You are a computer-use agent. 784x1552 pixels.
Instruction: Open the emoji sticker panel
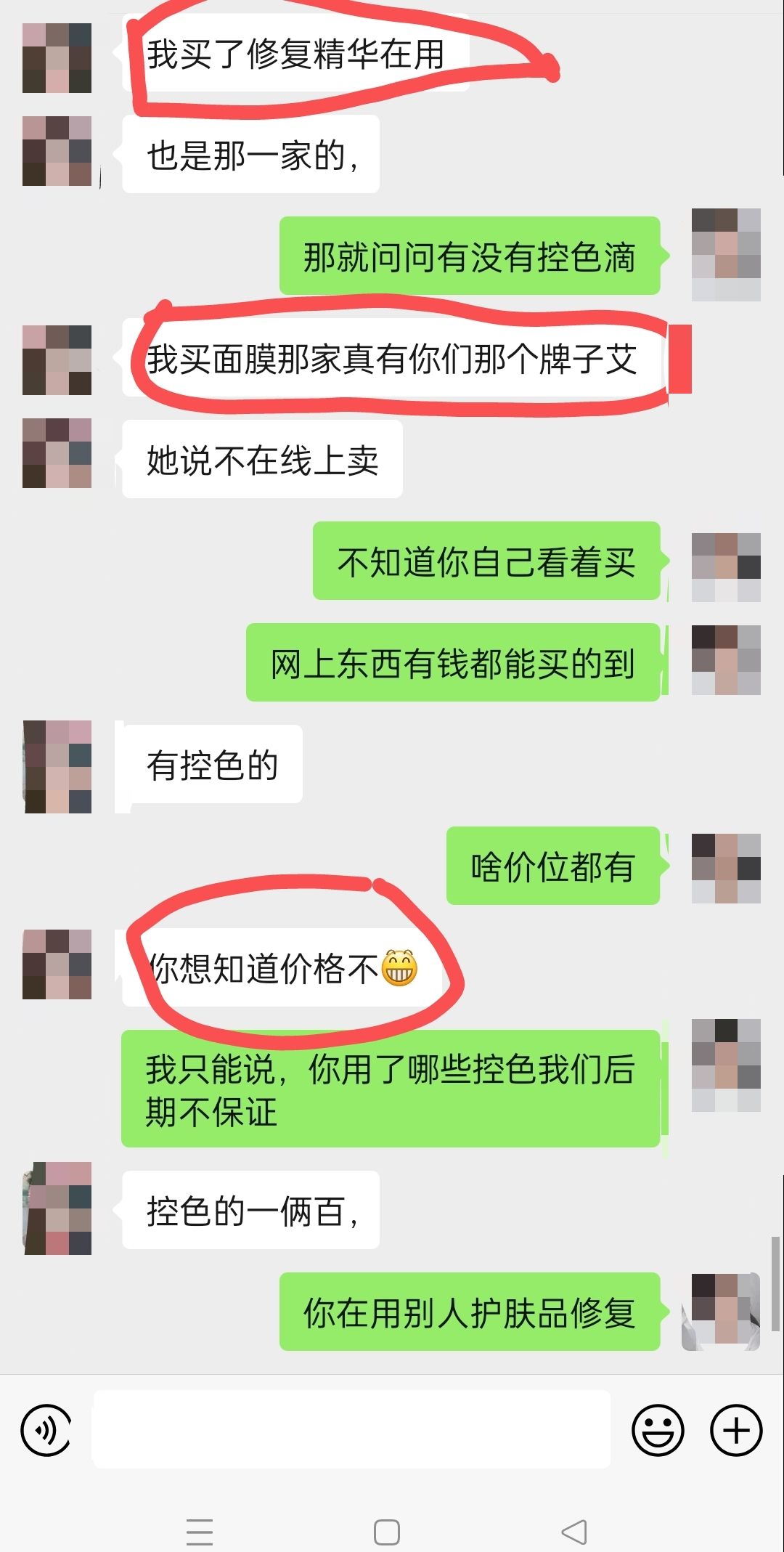[x=658, y=1430]
